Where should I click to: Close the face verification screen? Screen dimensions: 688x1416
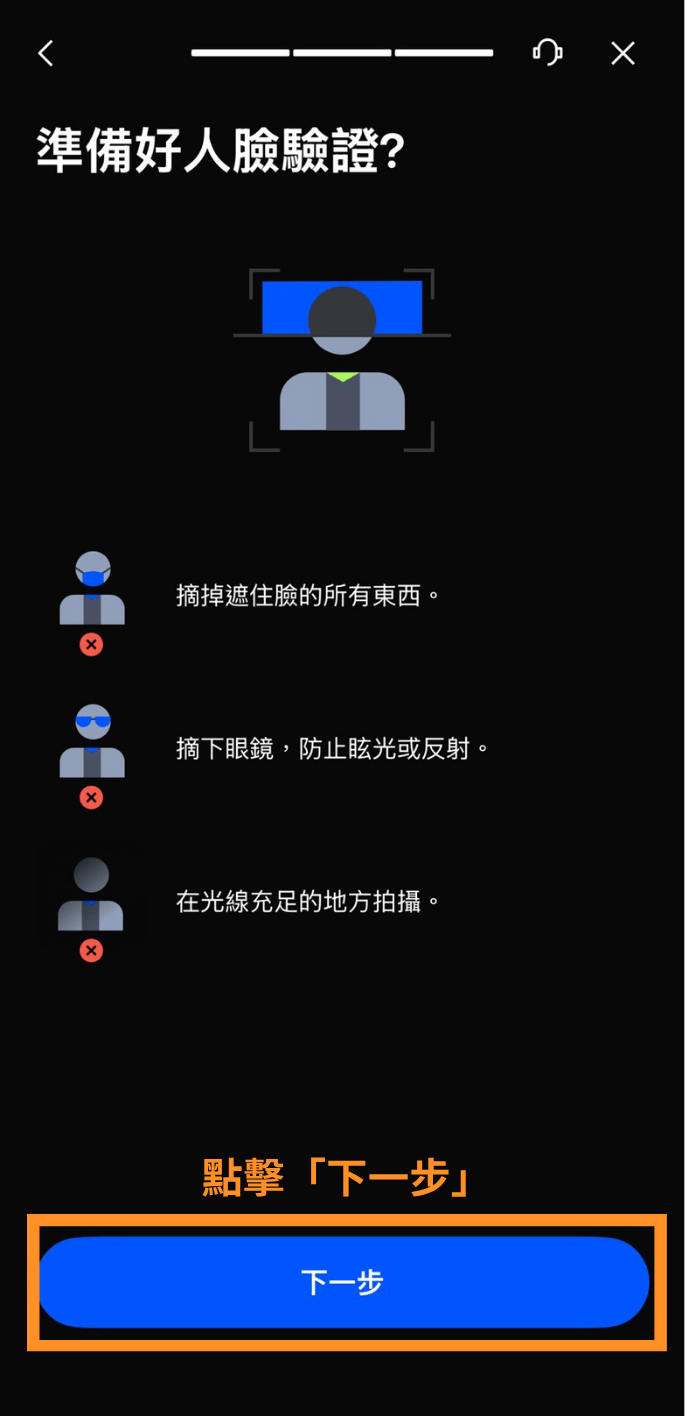tap(623, 53)
